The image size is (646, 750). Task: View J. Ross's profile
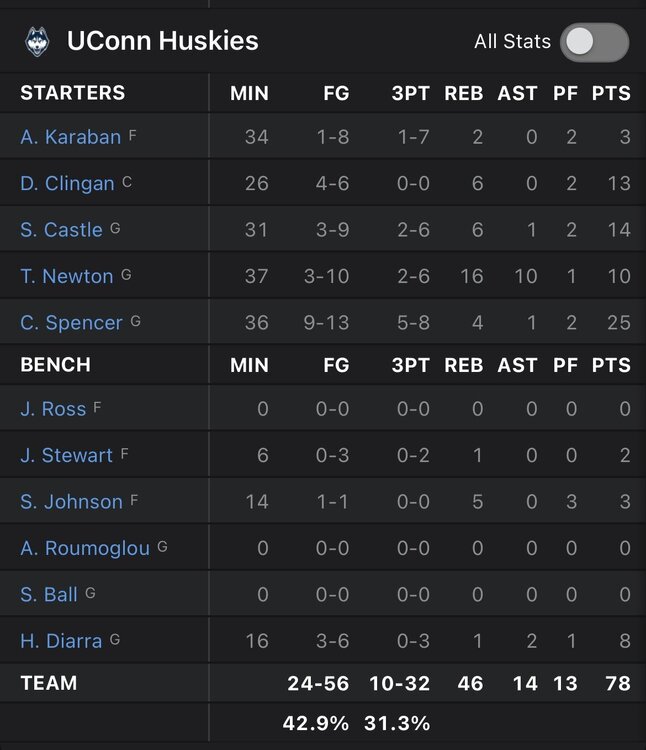53,409
